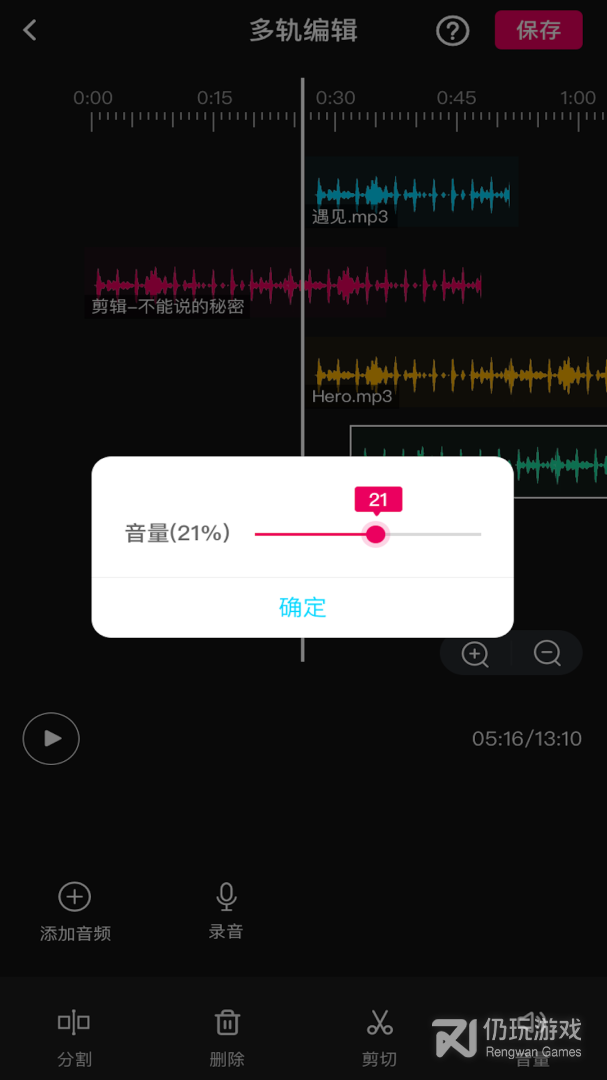This screenshot has height=1080, width=607.
Task: Choose the 剪切 cut tool
Action: click(379, 1036)
